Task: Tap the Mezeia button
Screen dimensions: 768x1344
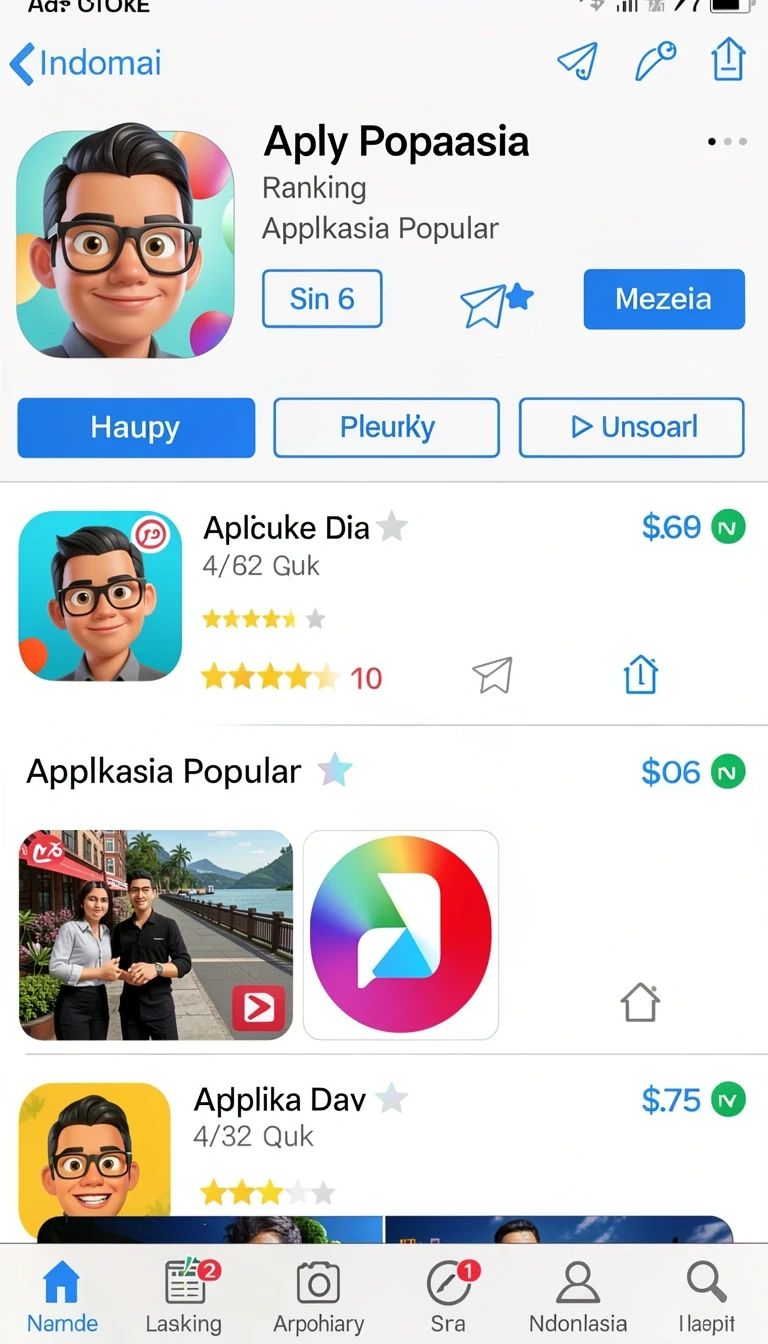Action: tap(664, 299)
